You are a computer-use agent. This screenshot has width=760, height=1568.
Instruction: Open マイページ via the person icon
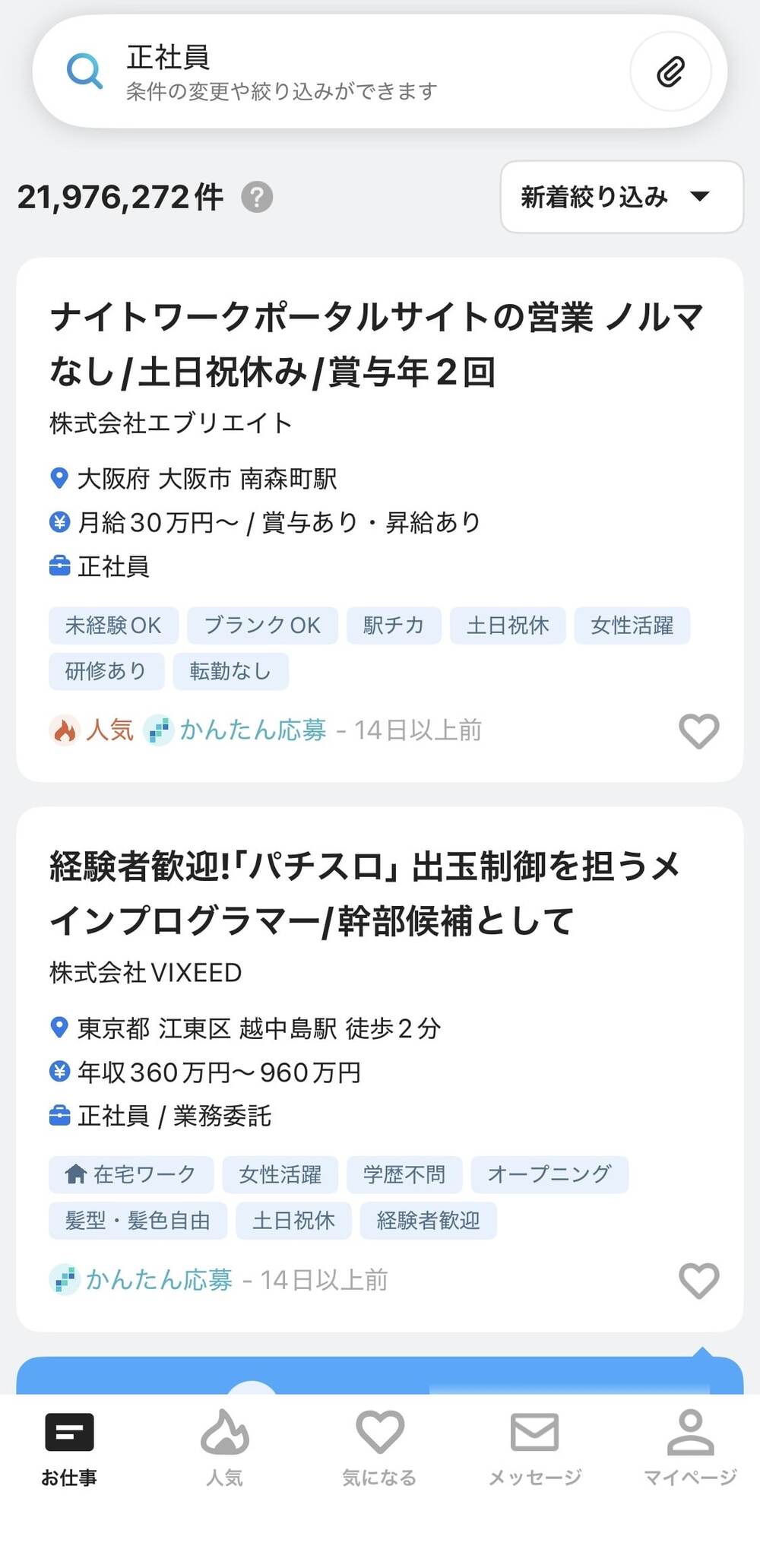[x=689, y=1432]
